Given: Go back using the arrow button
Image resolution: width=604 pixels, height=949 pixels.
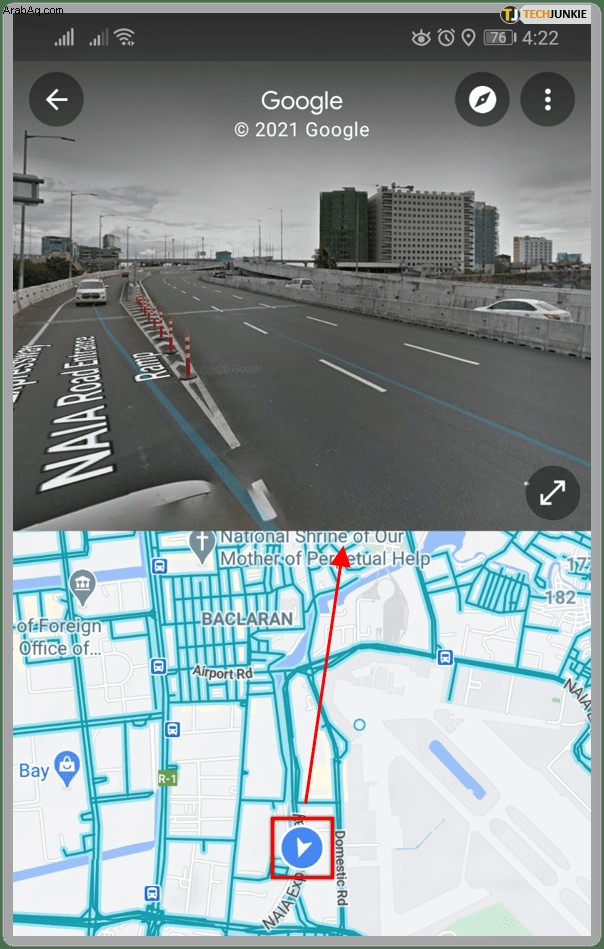Looking at the screenshot, I should 56,99.
